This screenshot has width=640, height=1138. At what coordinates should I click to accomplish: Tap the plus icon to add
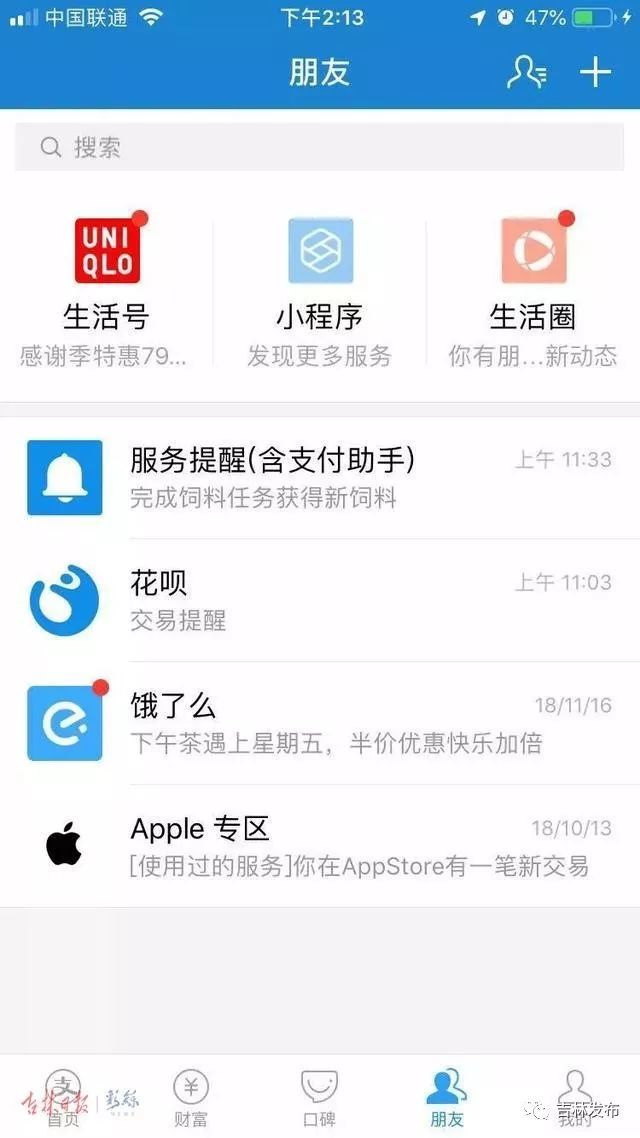pyautogui.click(x=595, y=72)
